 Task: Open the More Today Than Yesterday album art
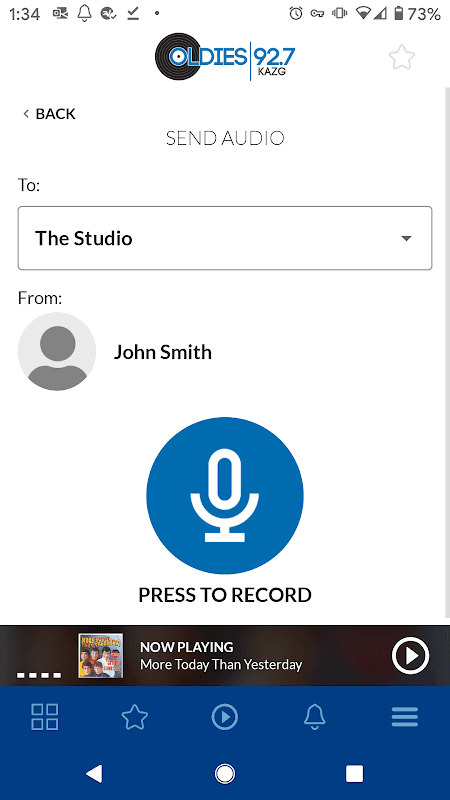101,656
